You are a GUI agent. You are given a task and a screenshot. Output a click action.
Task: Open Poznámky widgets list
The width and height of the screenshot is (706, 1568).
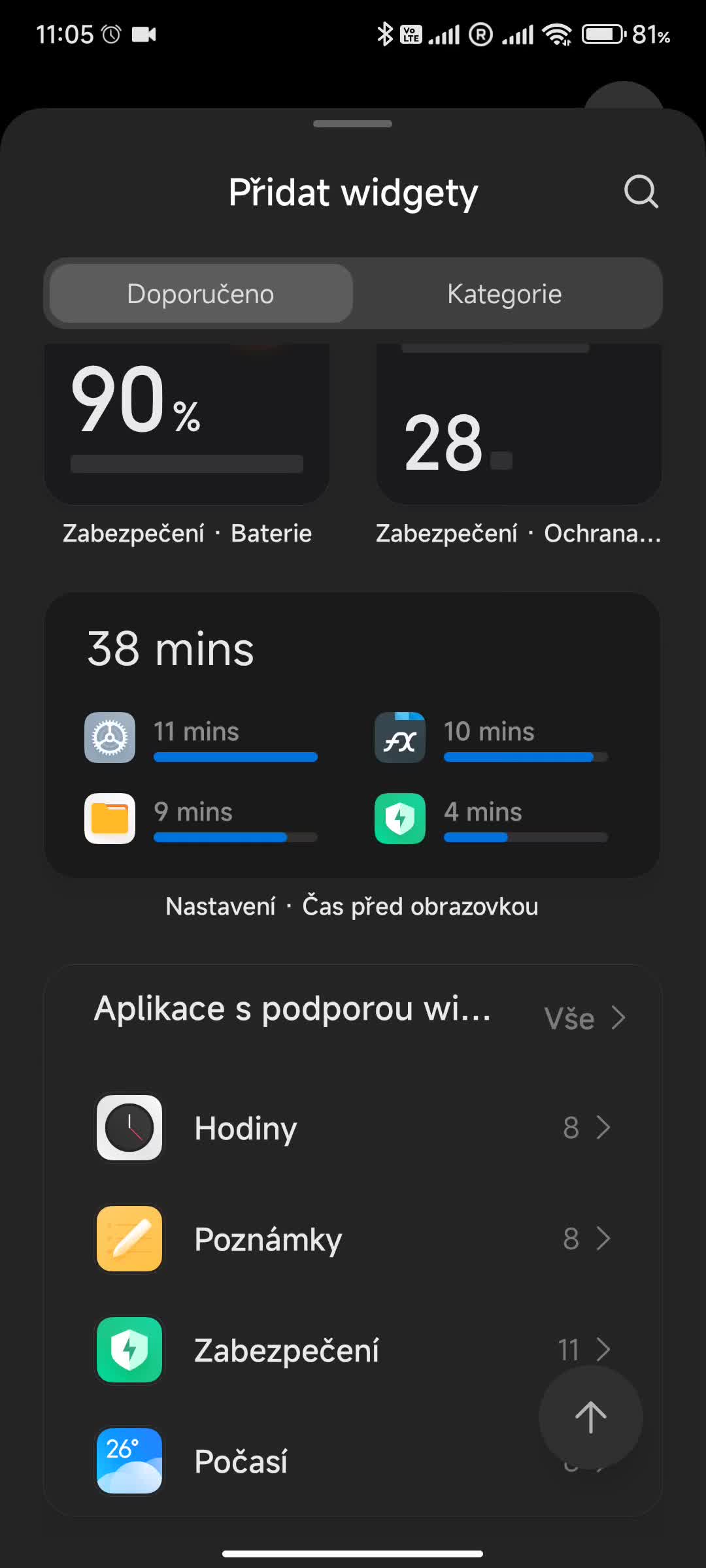pos(353,1239)
